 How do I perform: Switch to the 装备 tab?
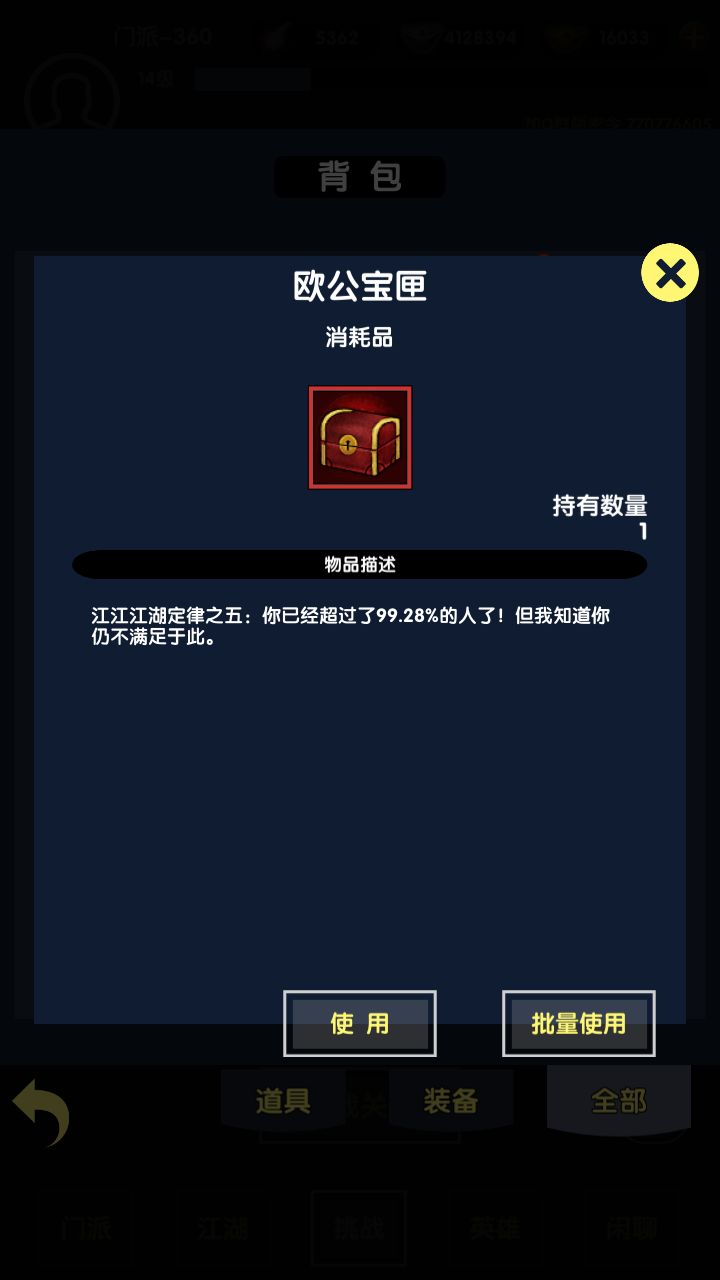(452, 1099)
